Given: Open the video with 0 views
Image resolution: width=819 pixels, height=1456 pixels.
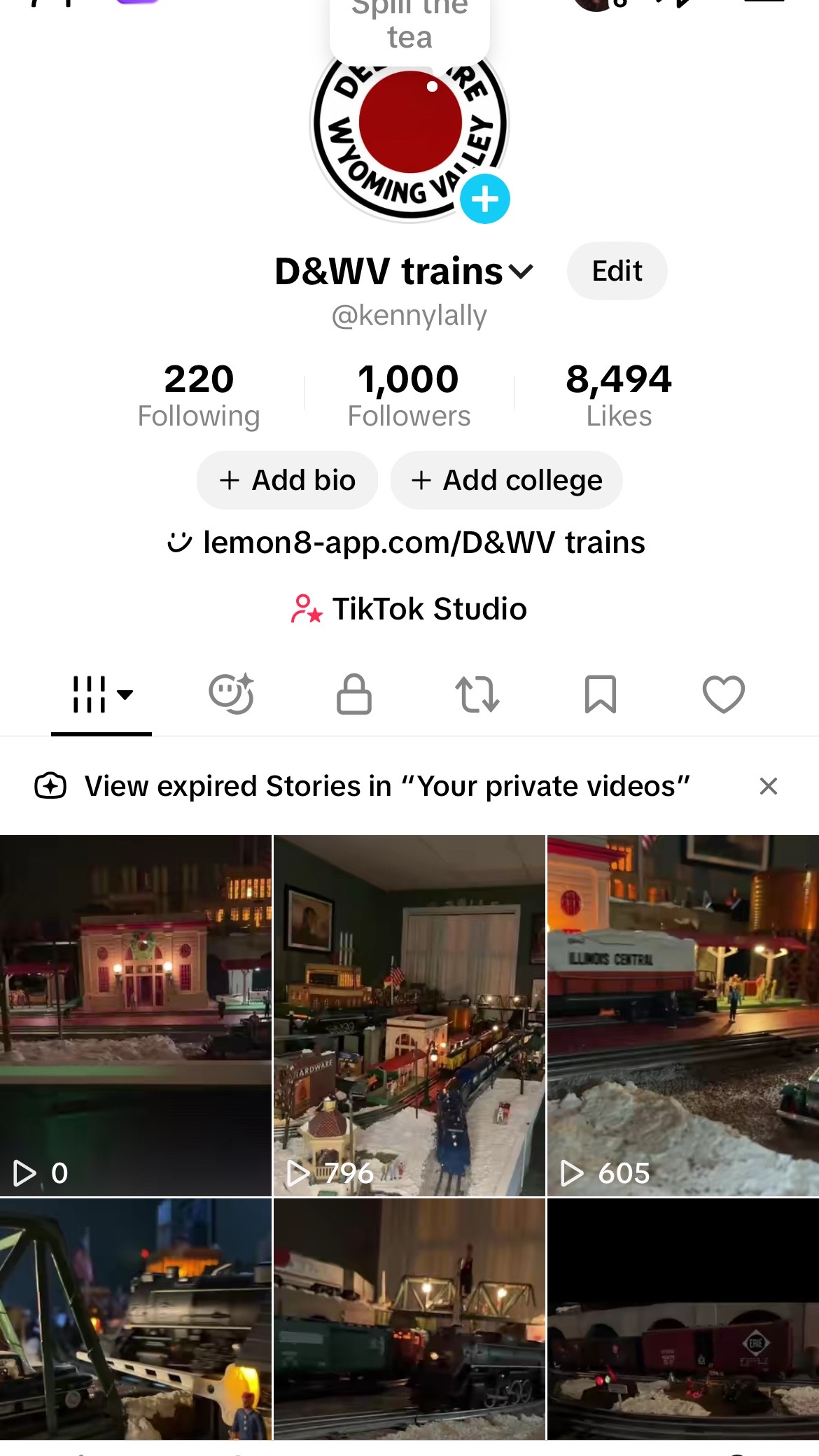Looking at the screenshot, I should 136,1015.
